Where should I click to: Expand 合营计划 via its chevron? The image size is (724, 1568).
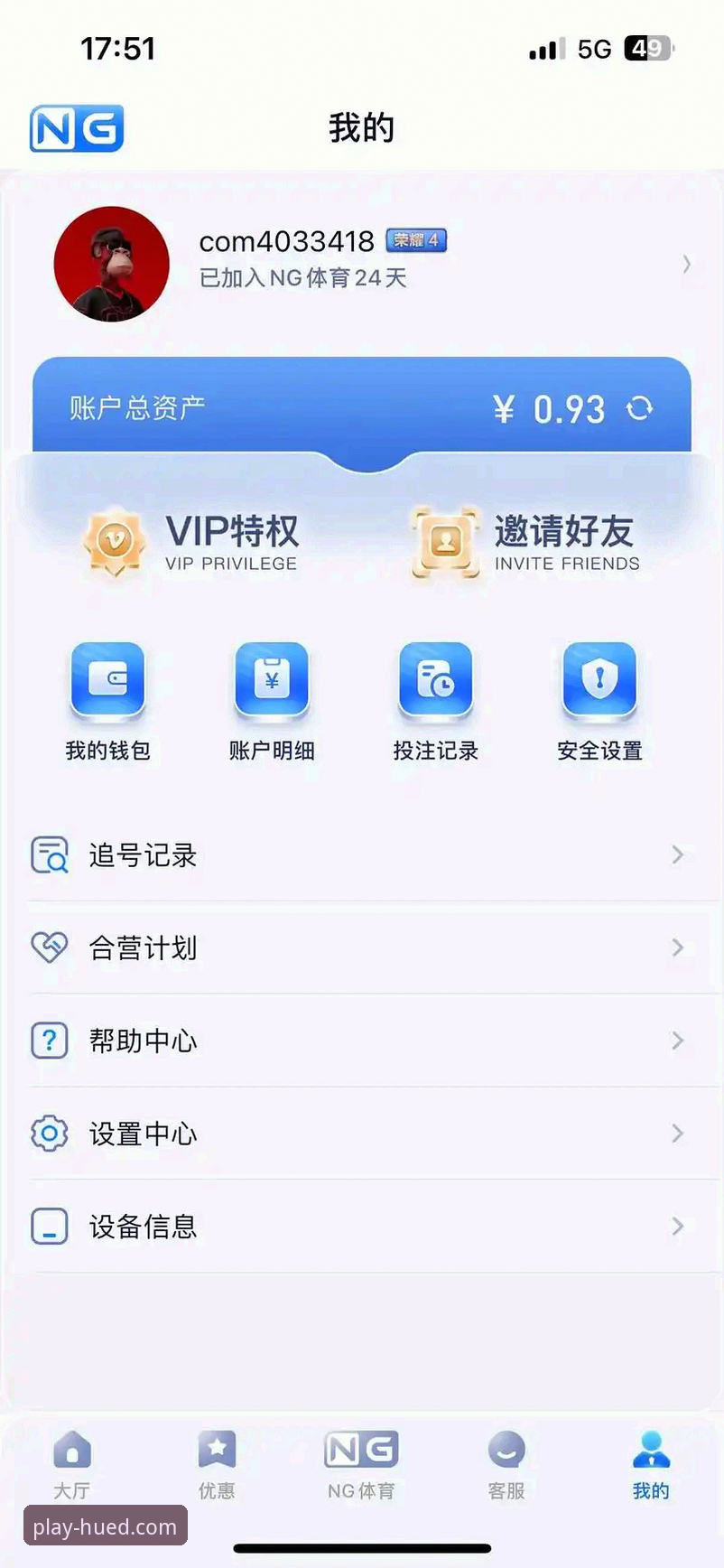(678, 948)
